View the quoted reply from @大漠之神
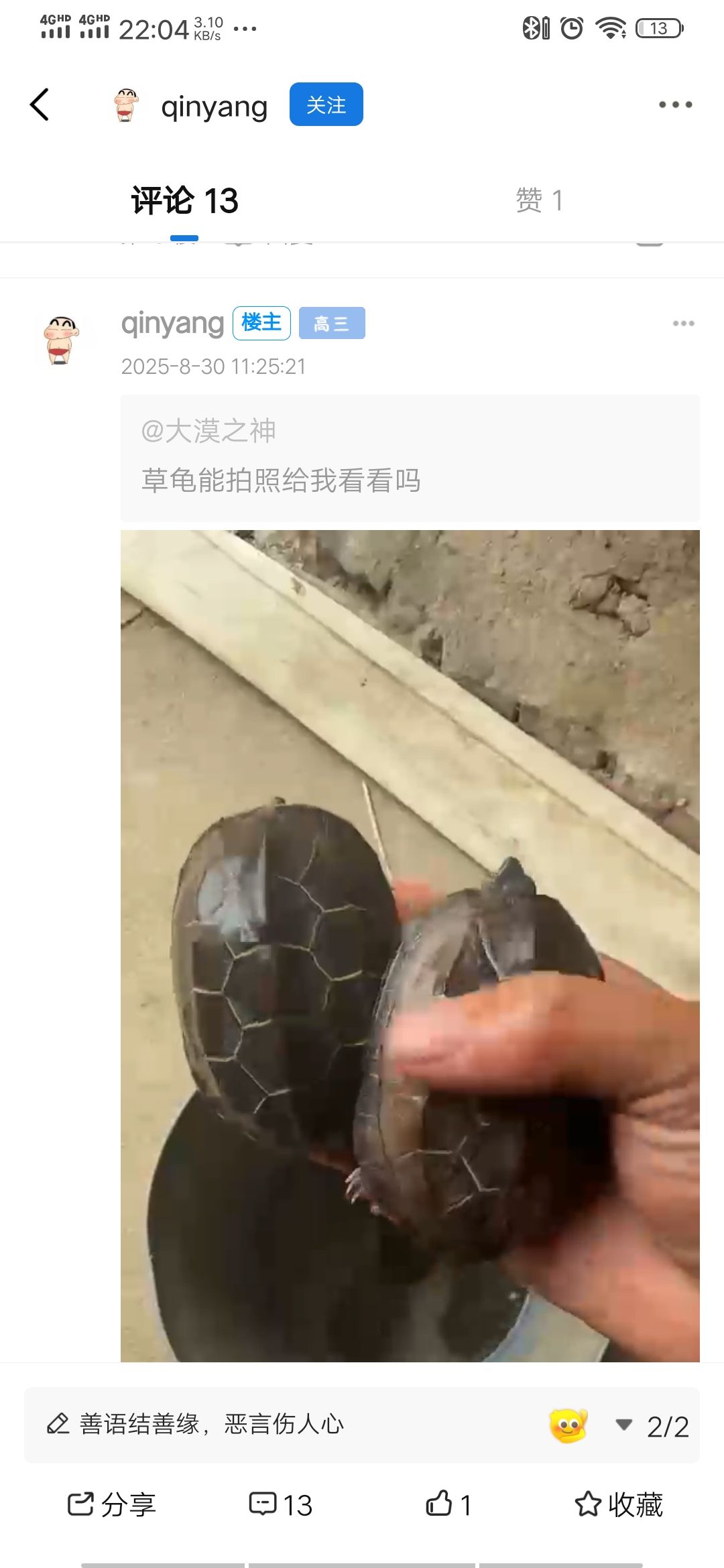 click(x=410, y=458)
